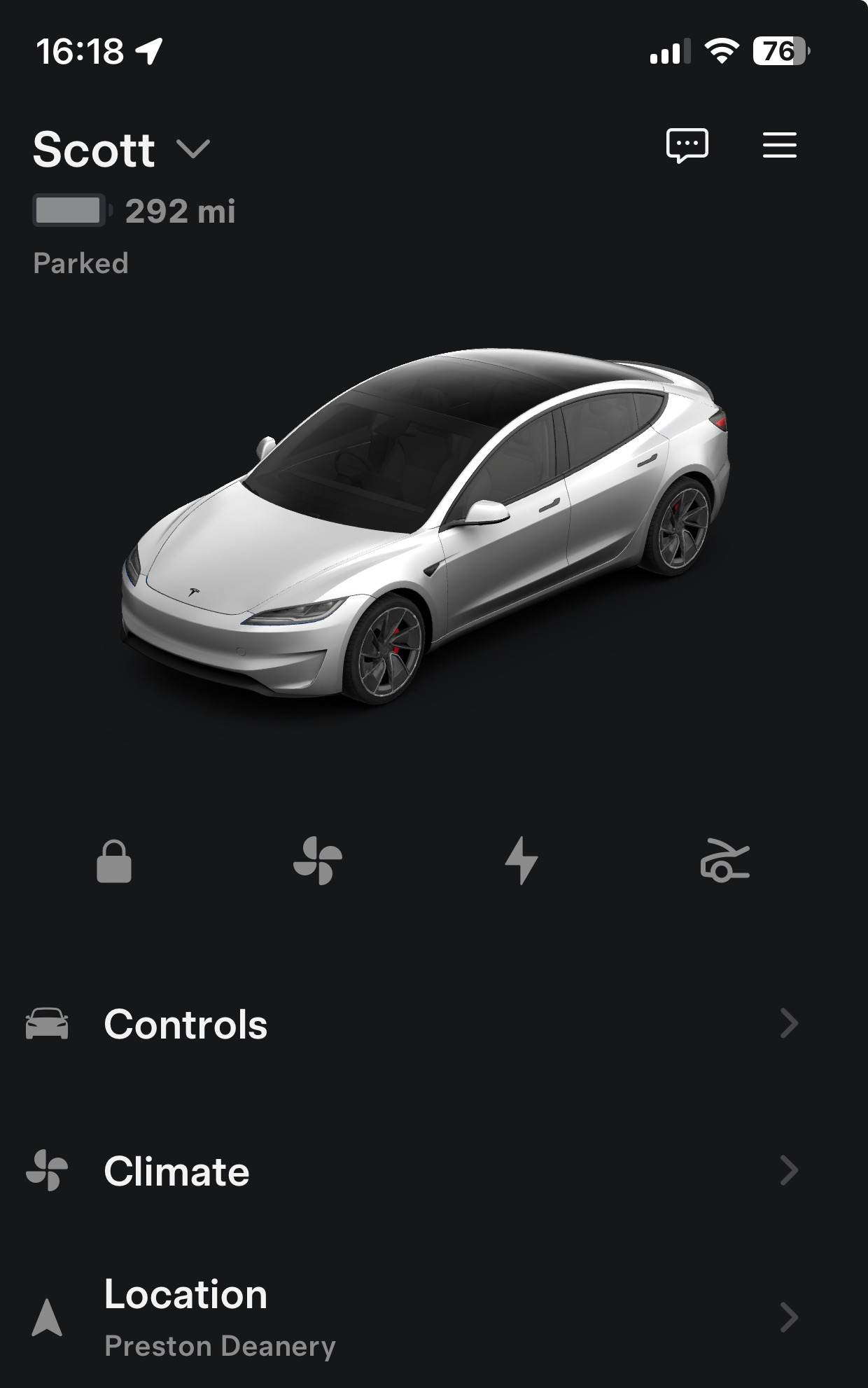This screenshot has width=868, height=1388.
Task: Open the hamburger menu
Action: [778, 146]
